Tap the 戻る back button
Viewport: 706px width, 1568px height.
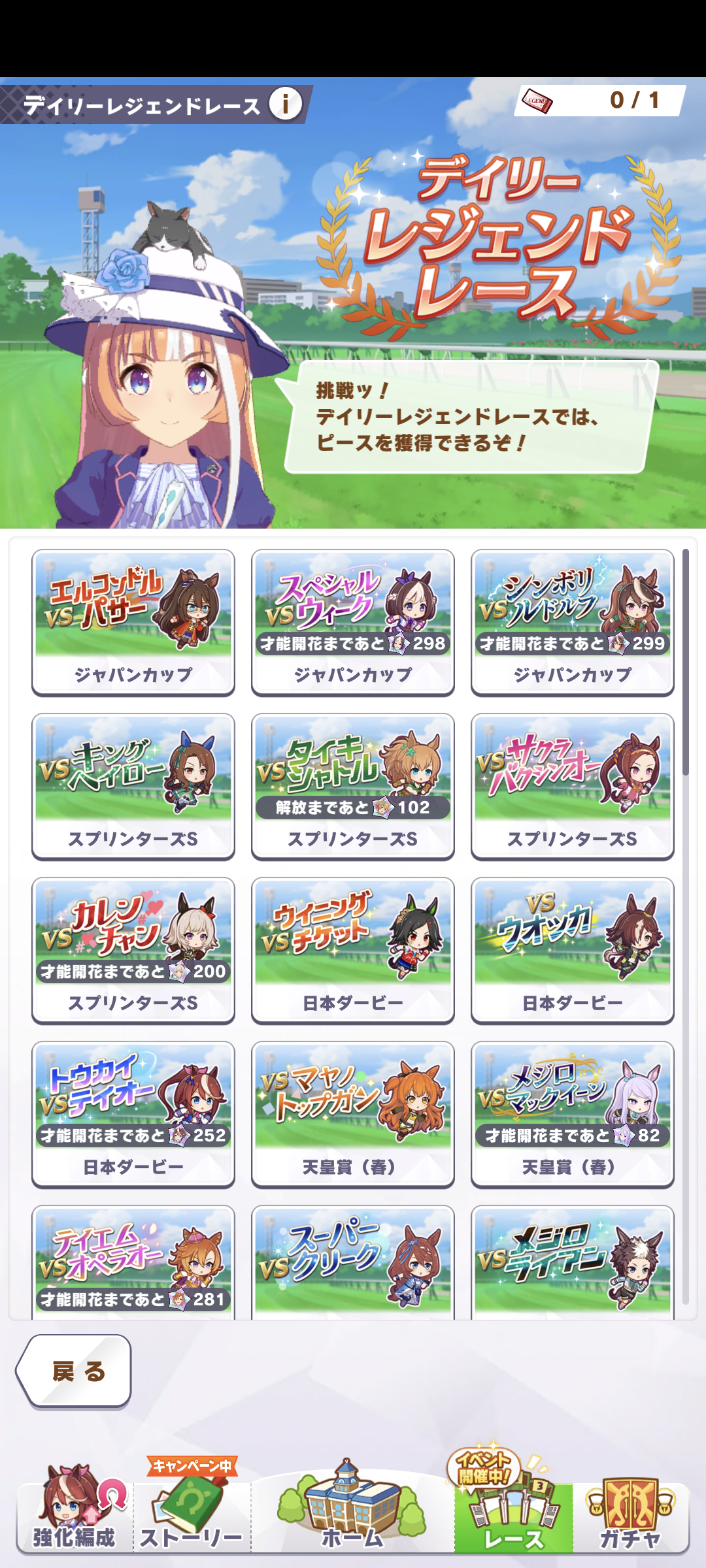pos(75,1371)
